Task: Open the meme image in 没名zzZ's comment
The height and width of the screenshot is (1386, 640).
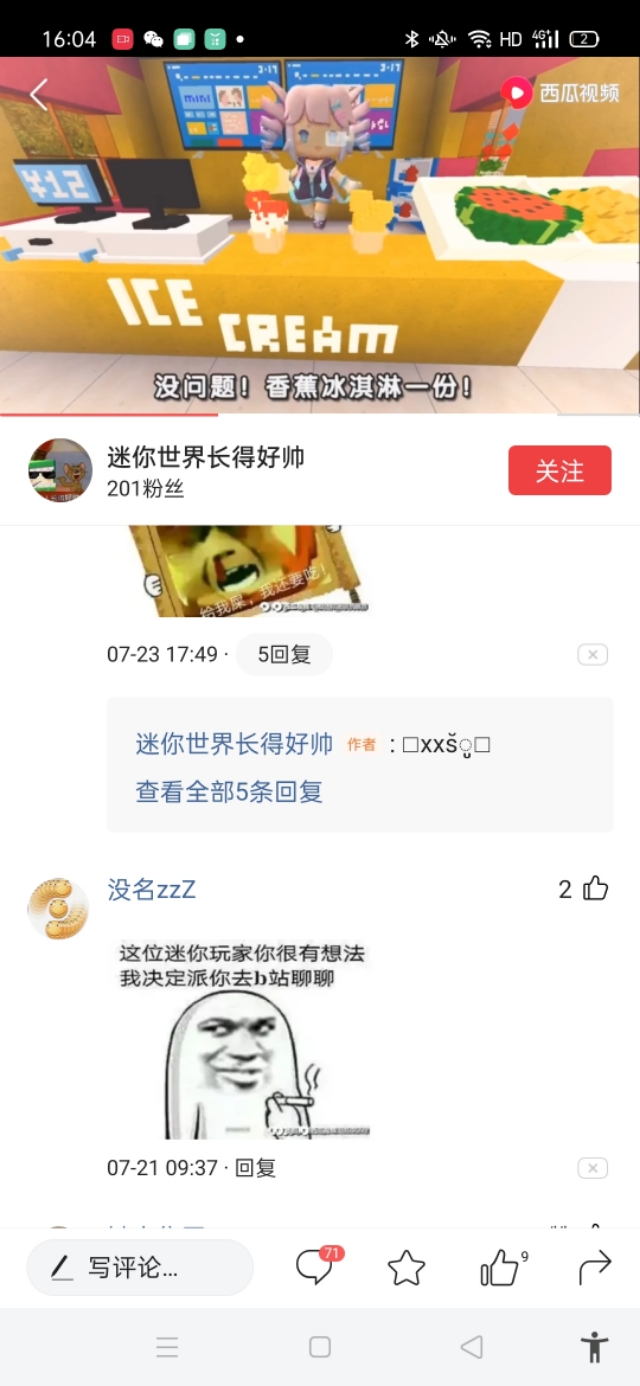Action: tap(244, 1040)
